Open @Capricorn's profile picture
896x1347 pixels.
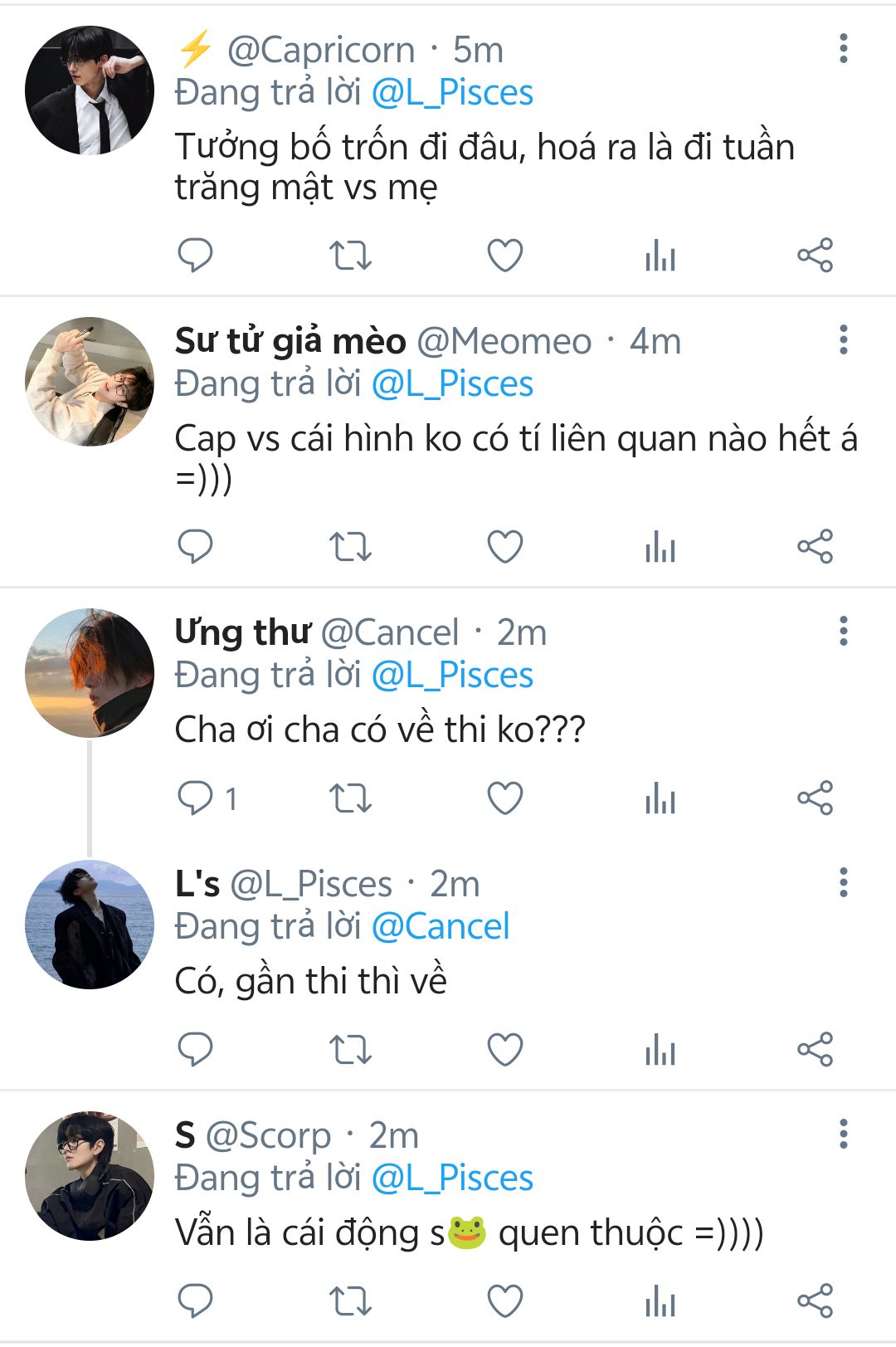tap(90, 90)
